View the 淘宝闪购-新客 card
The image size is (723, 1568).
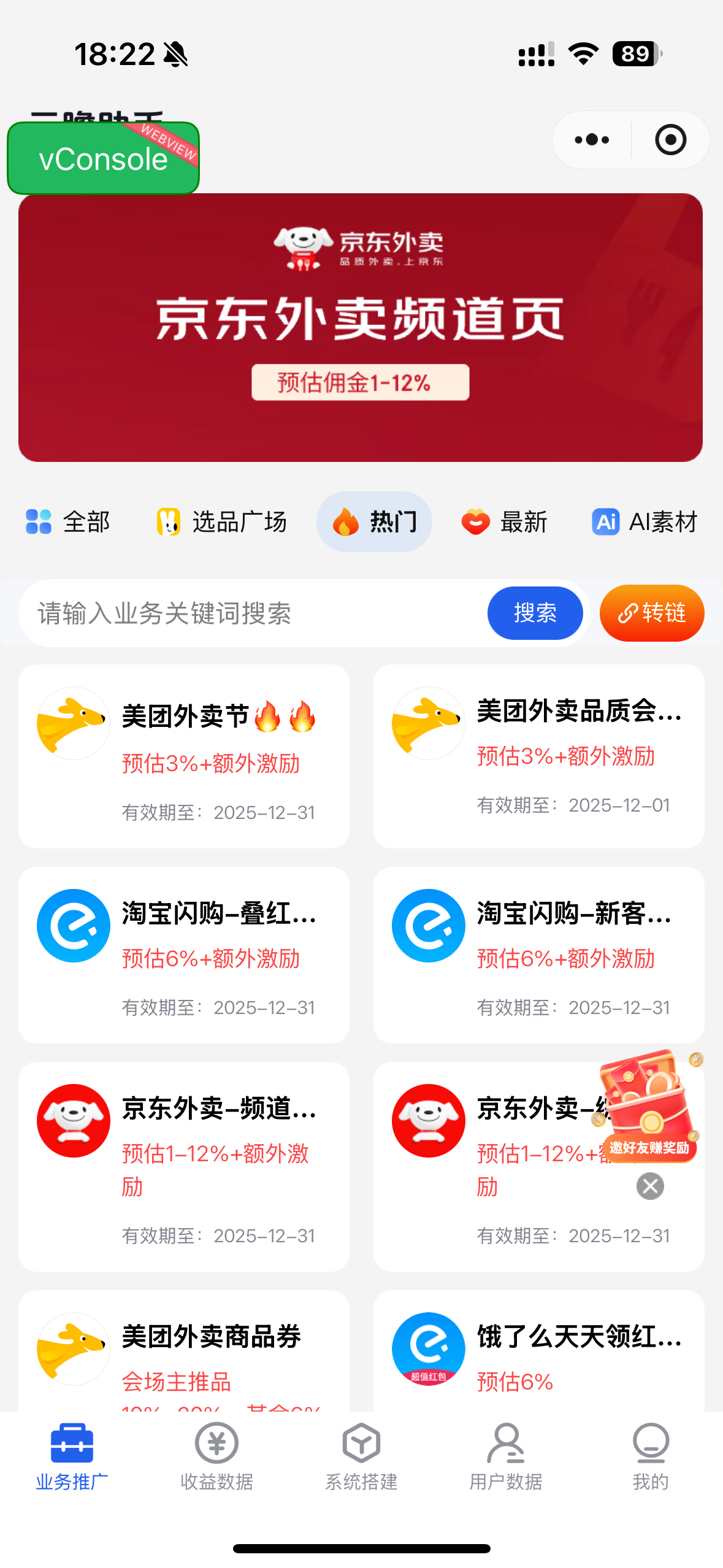[538, 955]
